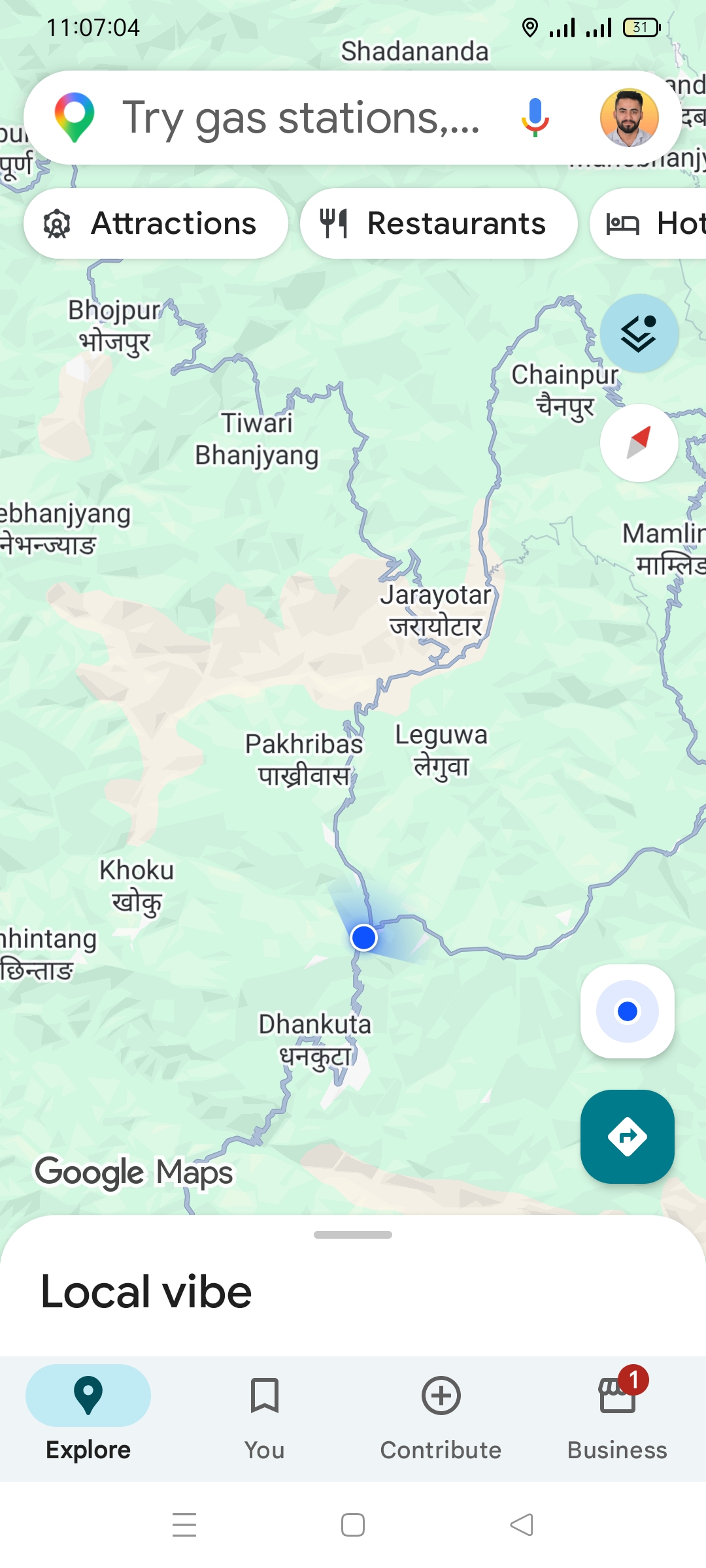The image size is (706, 1568).
Task: Tap the system back button
Action: coord(522,1525)
